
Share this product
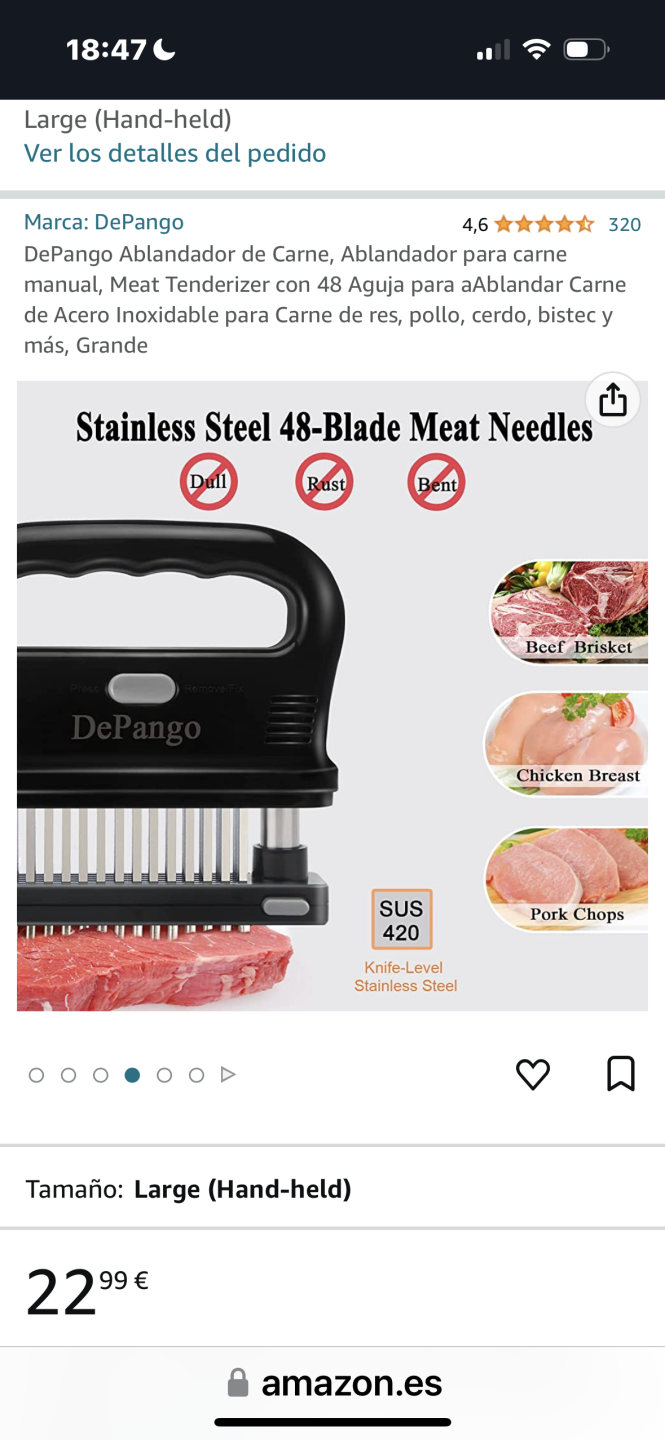pyautogui.click(x=612, y=401)
